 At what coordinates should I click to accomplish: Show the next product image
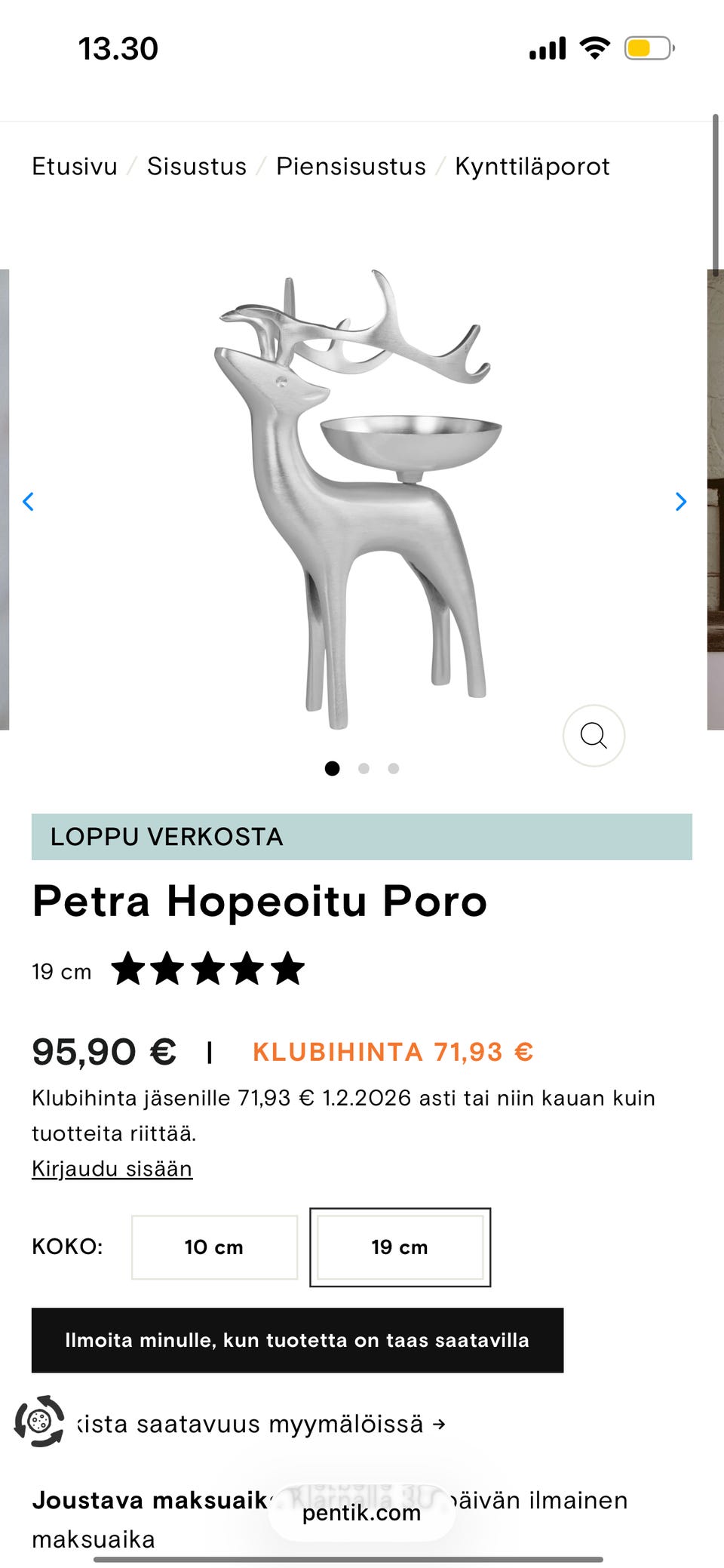tap(680, 501)
